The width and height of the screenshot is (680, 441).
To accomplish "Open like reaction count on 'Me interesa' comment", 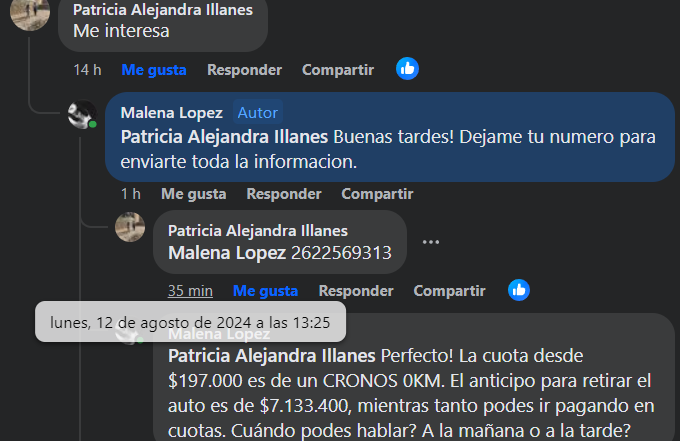I will (x=407, y=69).
